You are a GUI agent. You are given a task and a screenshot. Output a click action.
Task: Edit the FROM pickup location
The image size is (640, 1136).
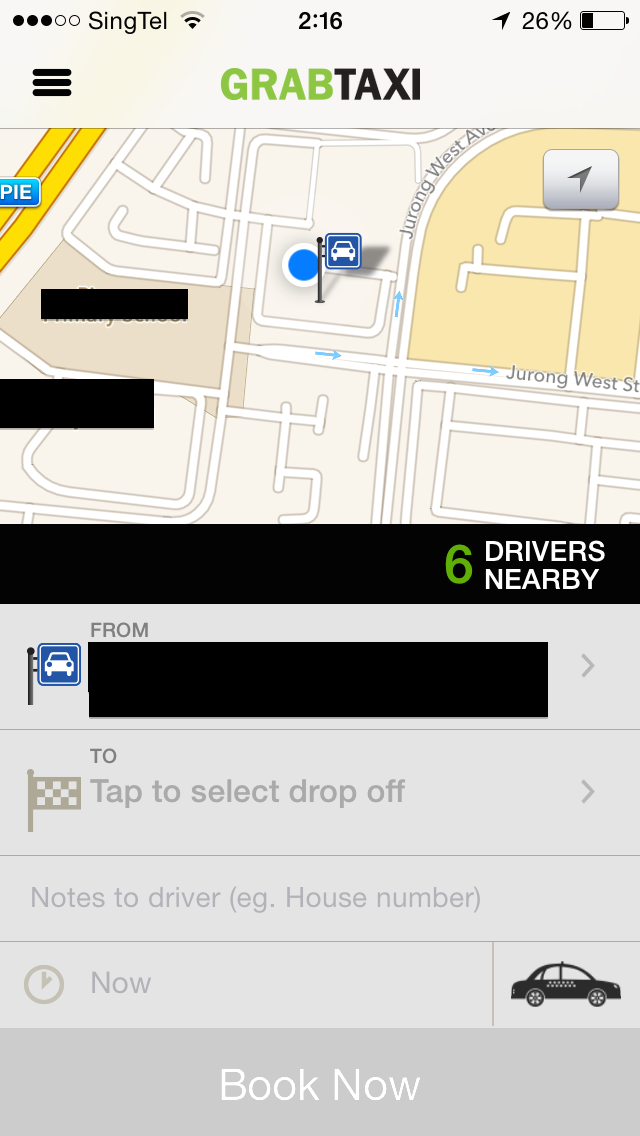320,667
